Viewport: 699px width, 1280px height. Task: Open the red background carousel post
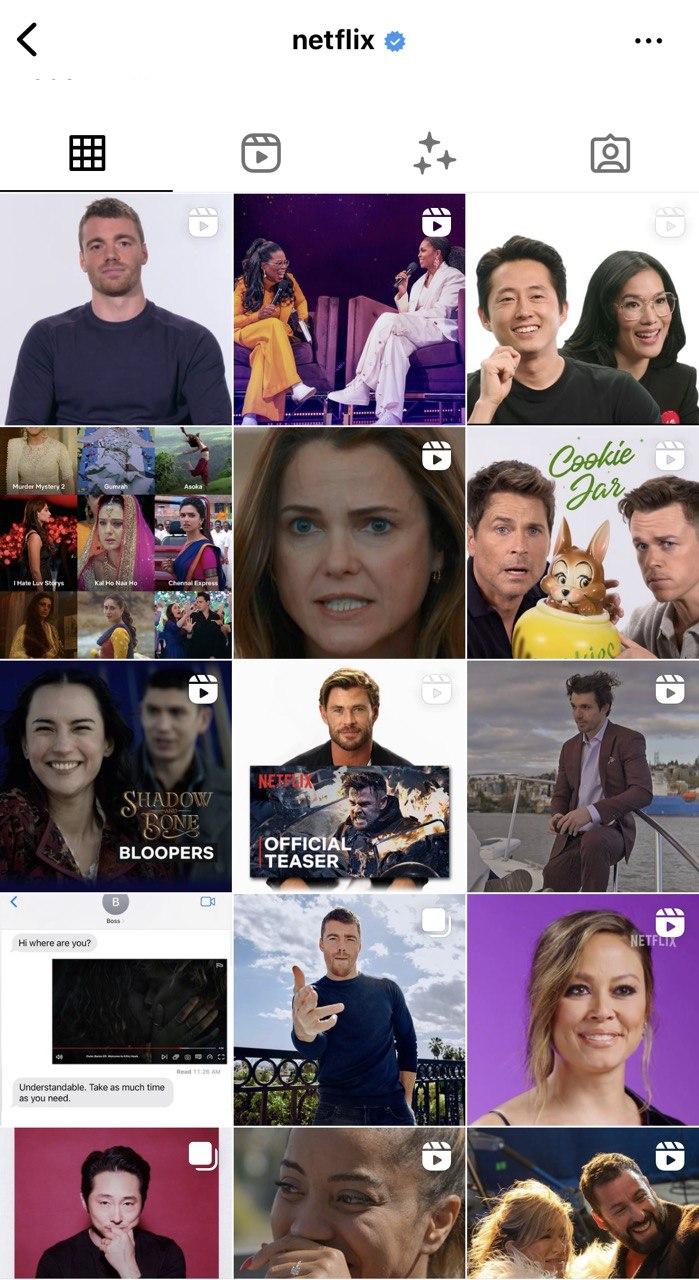click(115, 1205)
